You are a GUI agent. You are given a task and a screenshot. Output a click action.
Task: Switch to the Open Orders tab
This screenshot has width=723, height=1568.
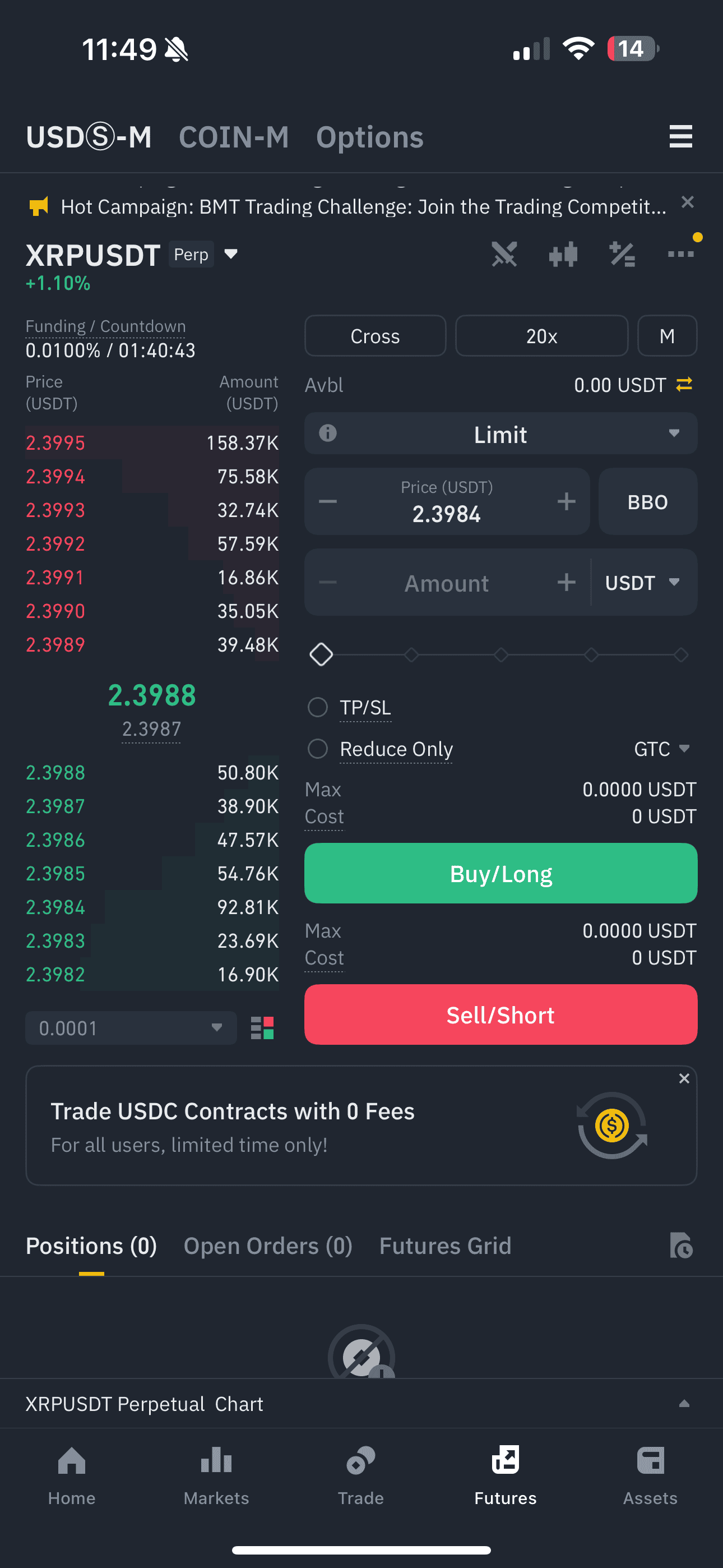point(268,1246)
